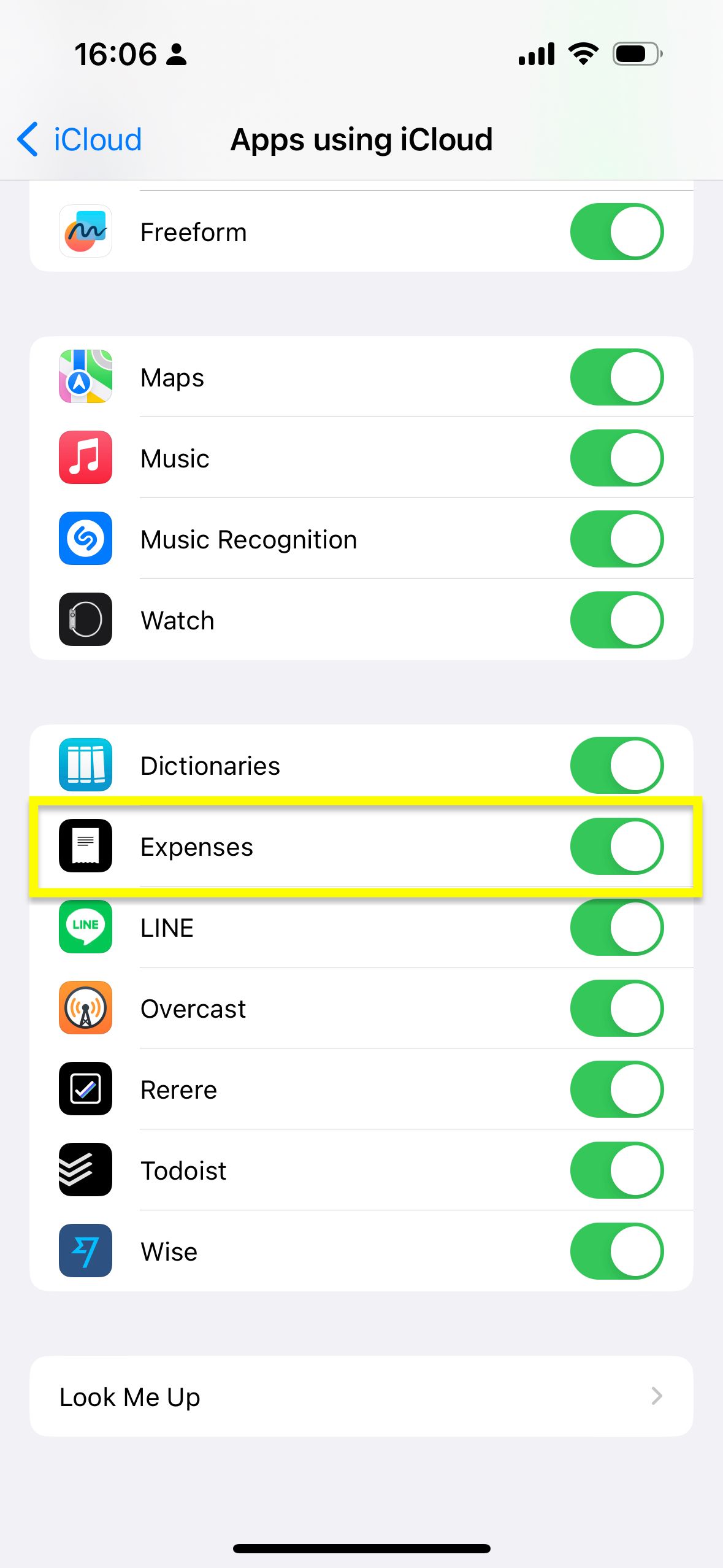Turn off Expenses iCloud sync
The height and width of the screenshot is (1568, 723).
click(x=616, y=847)
